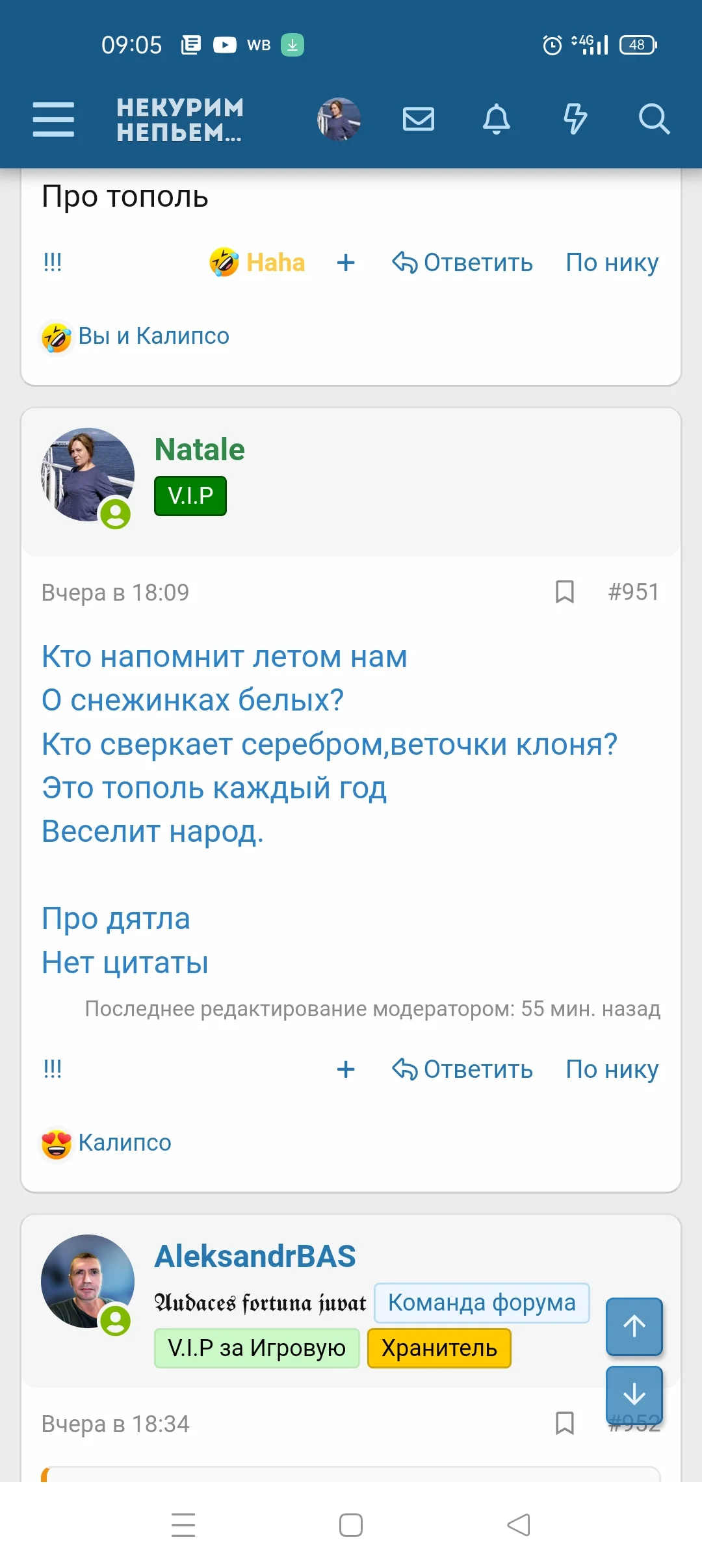Viewport: 702px width, 1568px height.
Task: Toggle the Haha reaction on the post
Action: point(257,262)
